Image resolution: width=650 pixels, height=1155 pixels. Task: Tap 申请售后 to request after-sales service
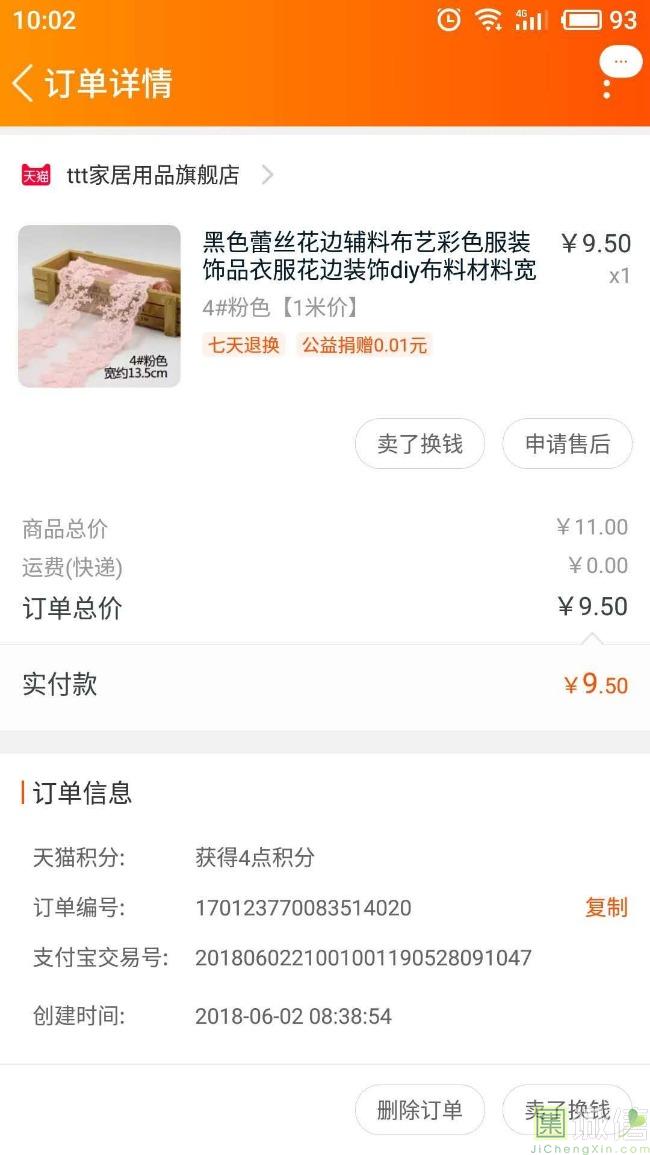(x=567, y=444)
